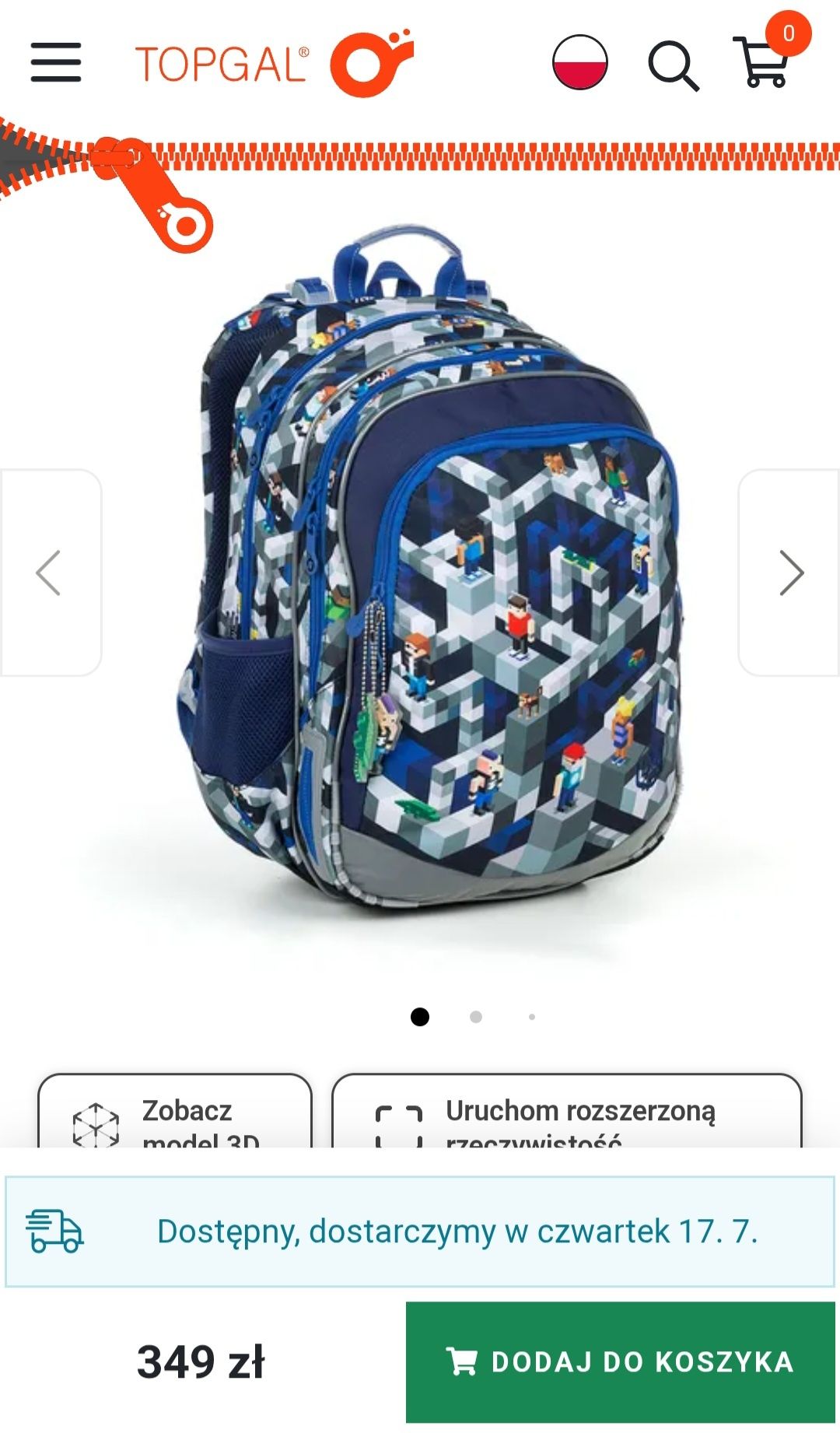Go to the TOPGAL homepage via the logo

click(x=274, y=64)
